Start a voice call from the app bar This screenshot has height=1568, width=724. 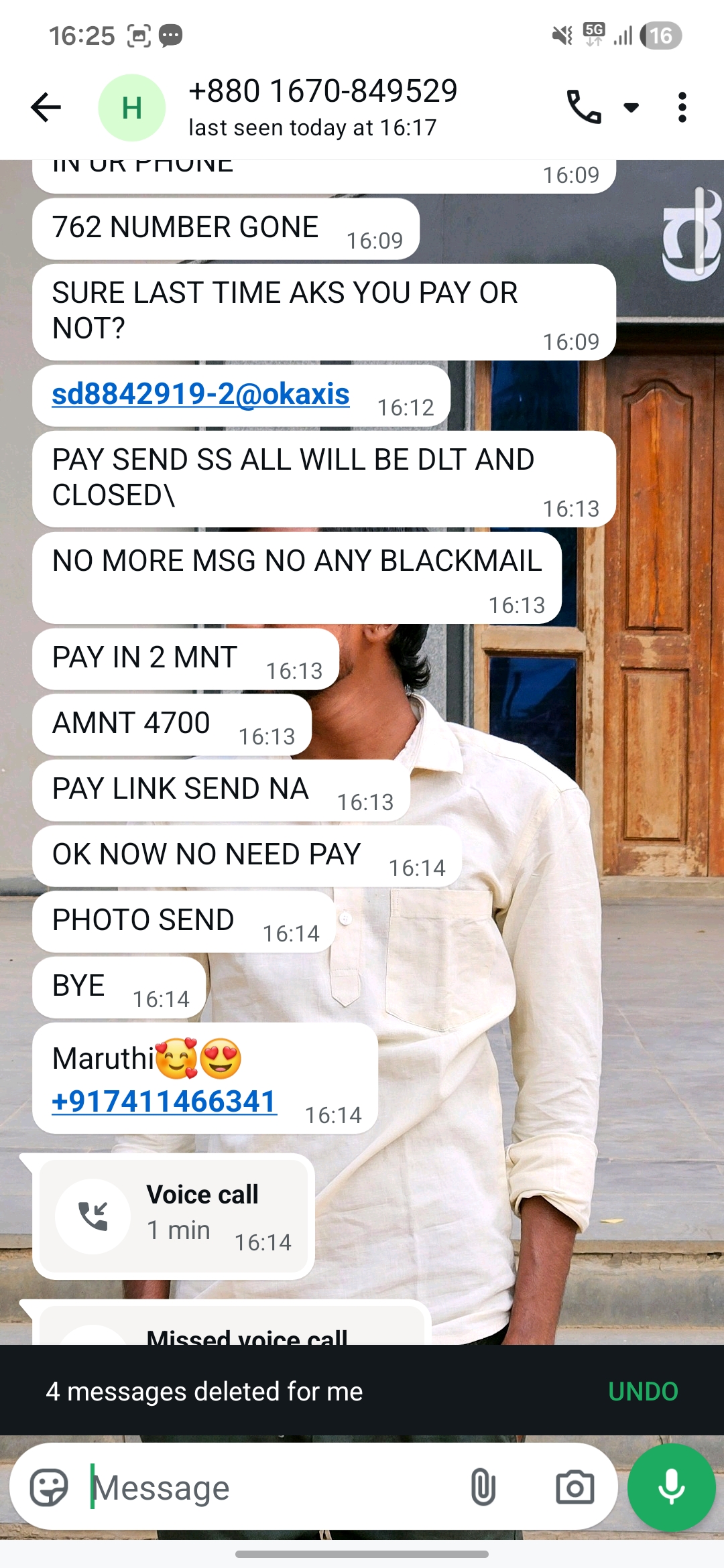(x=584, y=107)
